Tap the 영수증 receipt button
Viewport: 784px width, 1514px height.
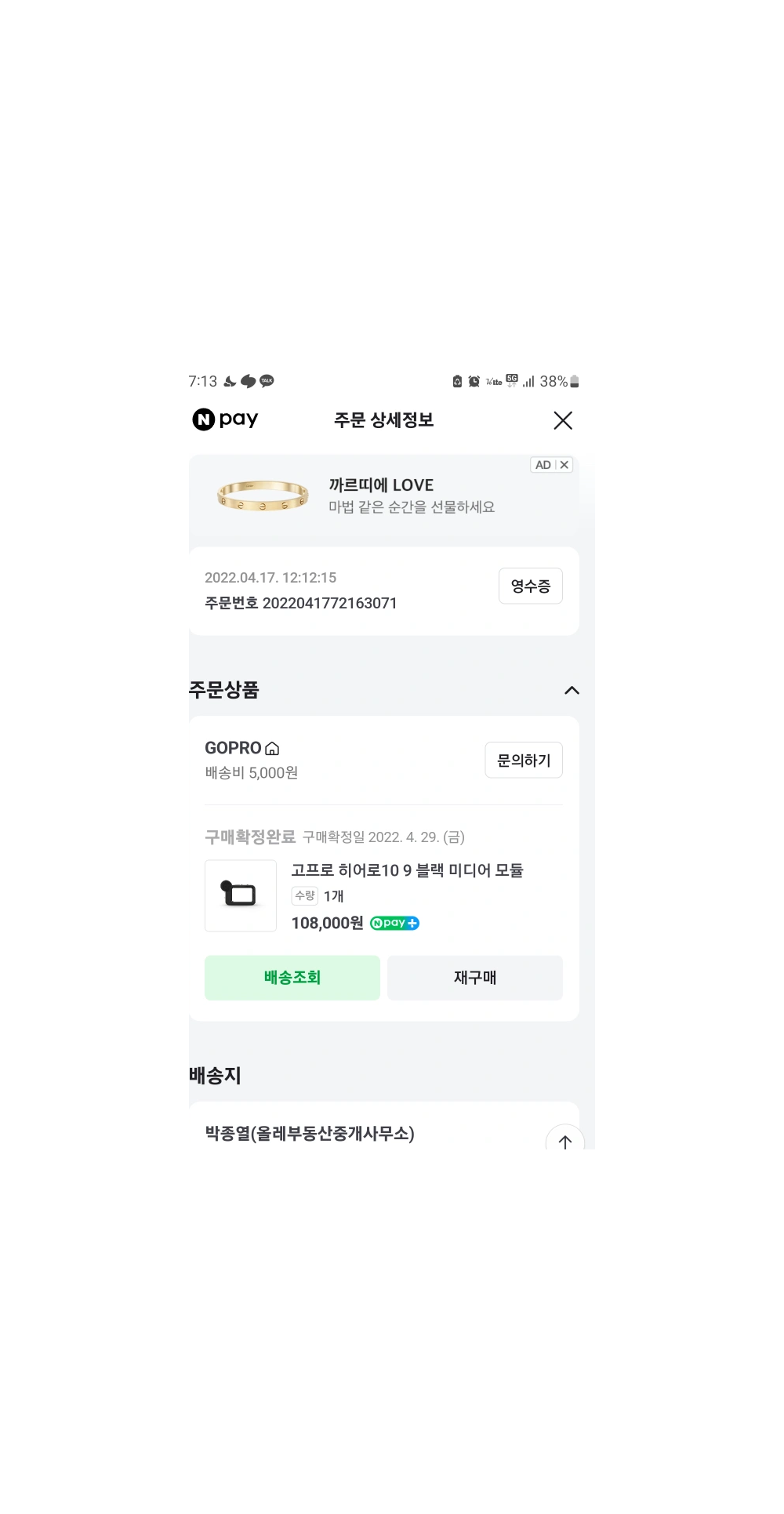pyautogui.click(x=530, y=586)
